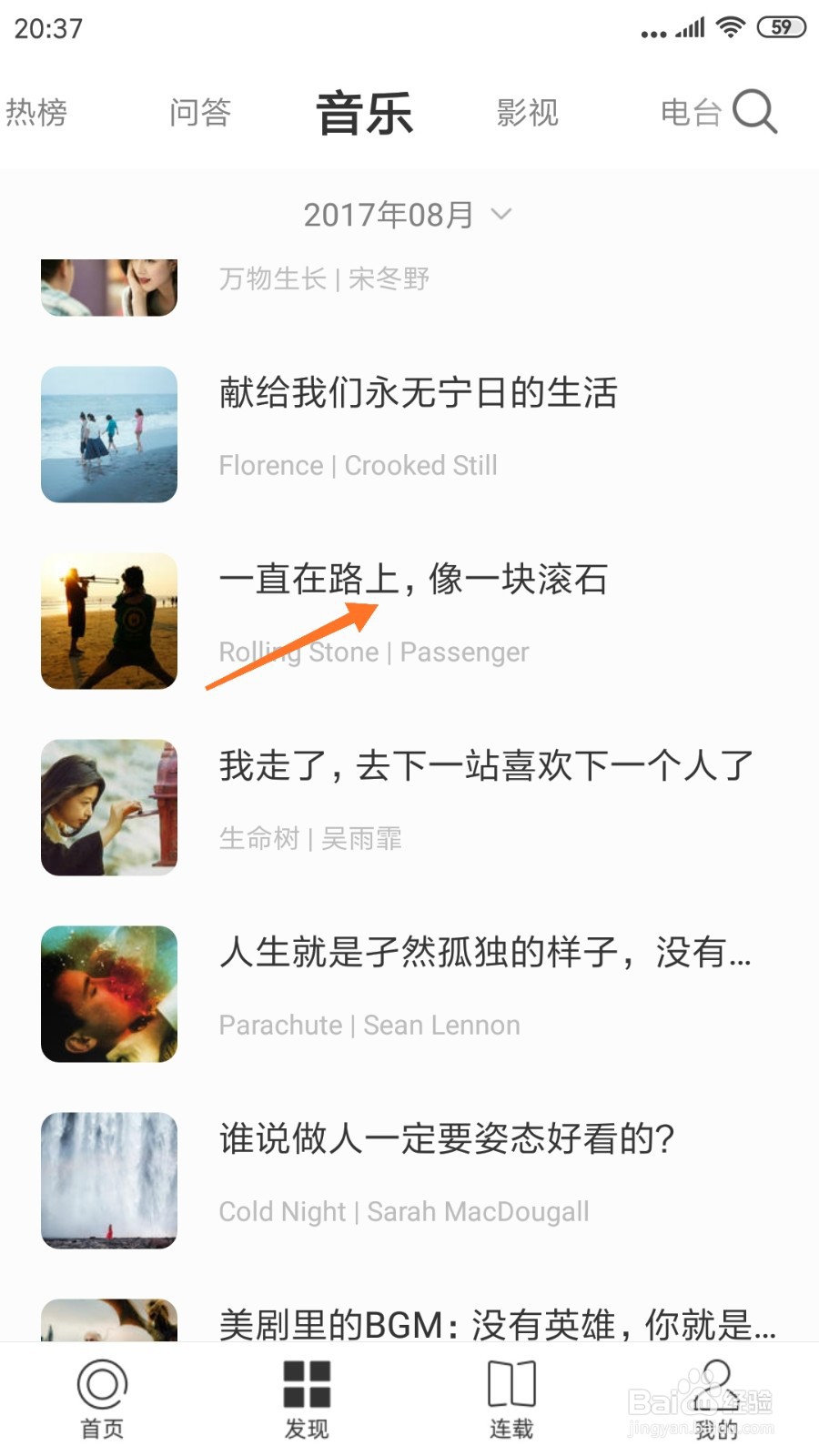This screenshot has width=819, height=1456.
Task: Go to the 首页 home tab
Action: (102, 1399)
